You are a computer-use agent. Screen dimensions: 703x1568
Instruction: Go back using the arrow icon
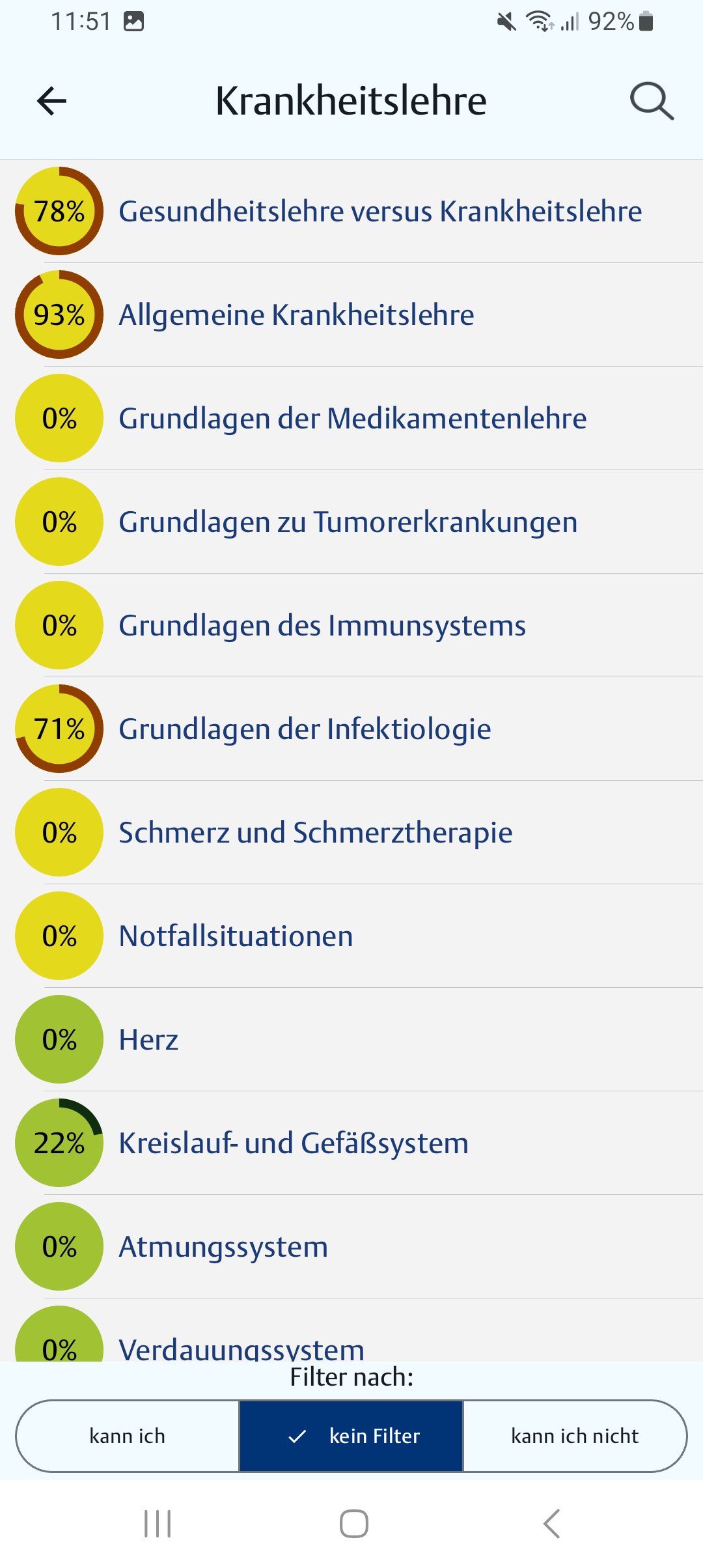coord(52,101)
